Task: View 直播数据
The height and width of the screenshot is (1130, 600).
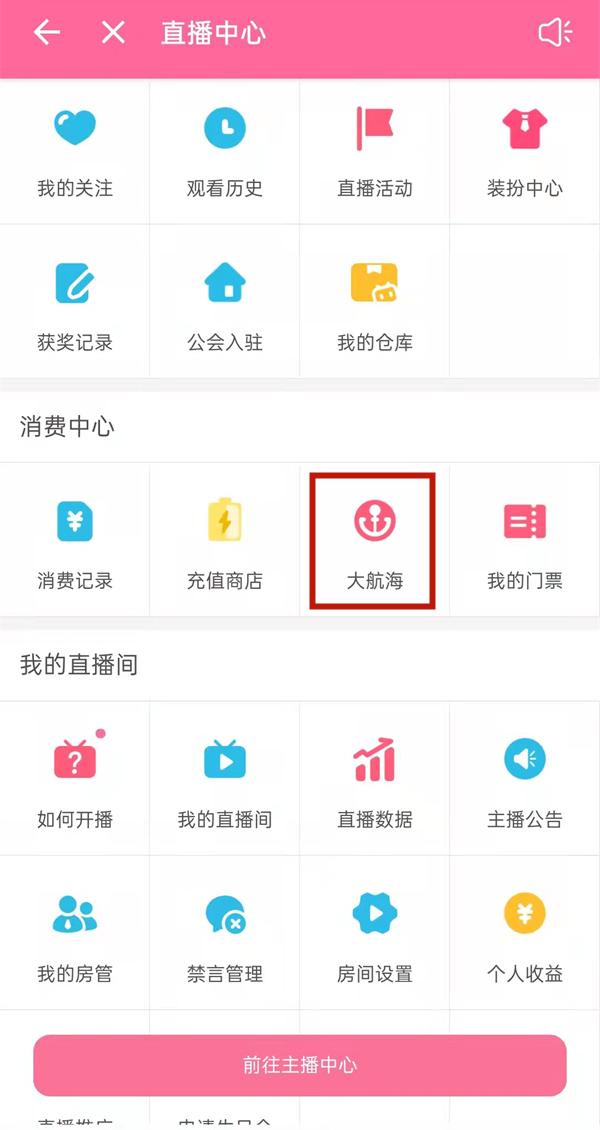Action: (x=375, y=782)
